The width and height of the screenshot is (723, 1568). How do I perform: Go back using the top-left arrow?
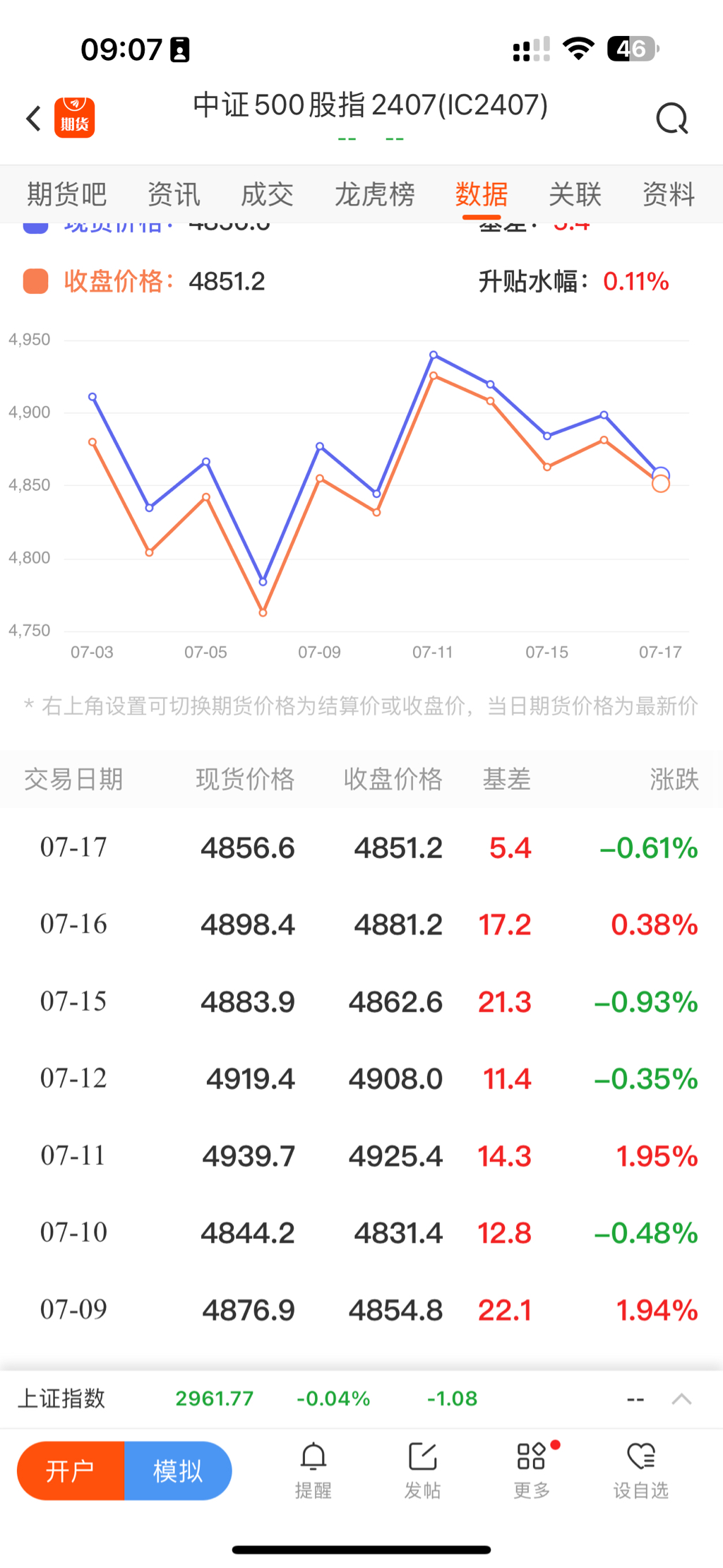tap(34, 119)
